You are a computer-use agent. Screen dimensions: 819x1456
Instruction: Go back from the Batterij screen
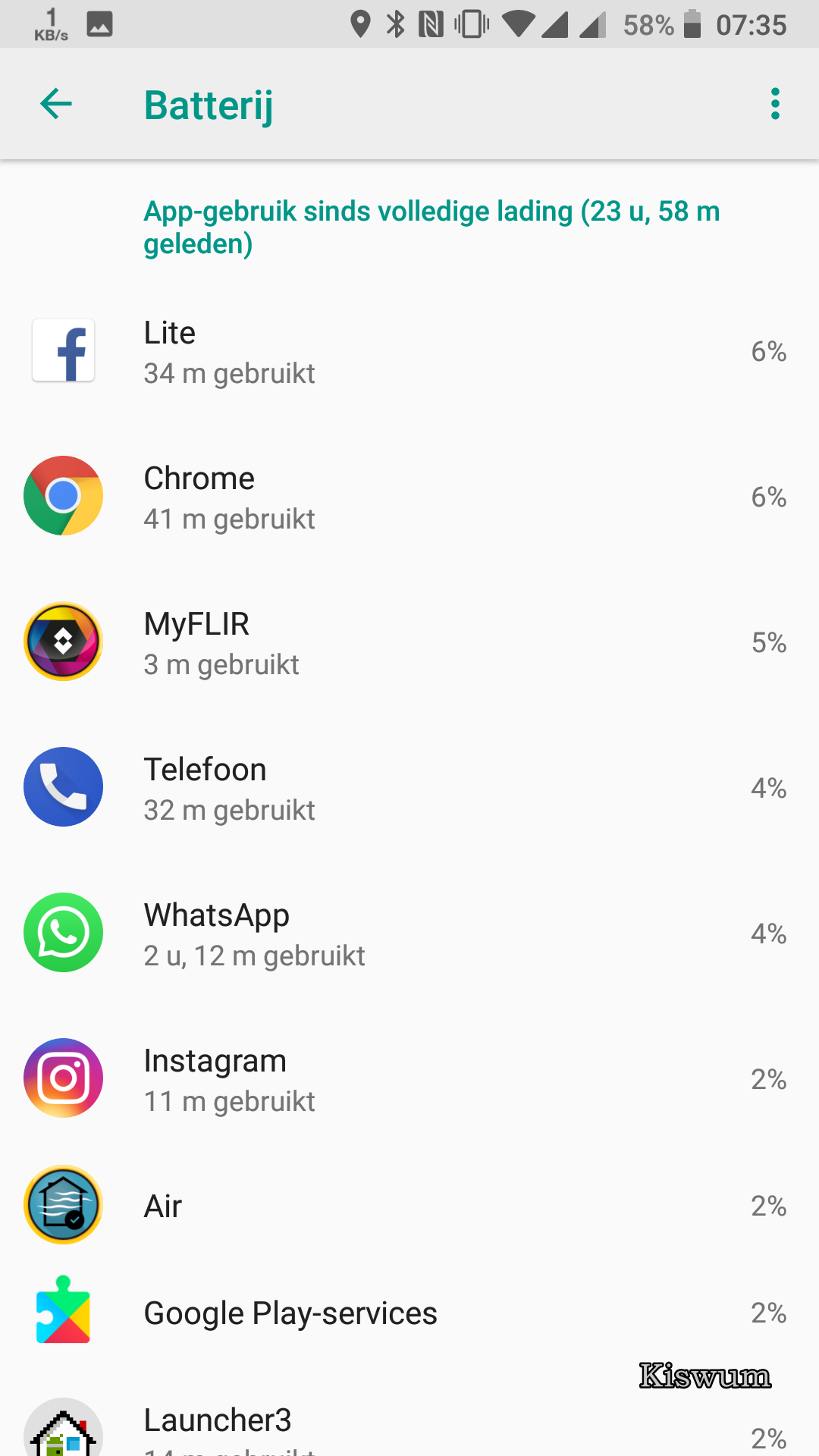click(x=56, y=104)
